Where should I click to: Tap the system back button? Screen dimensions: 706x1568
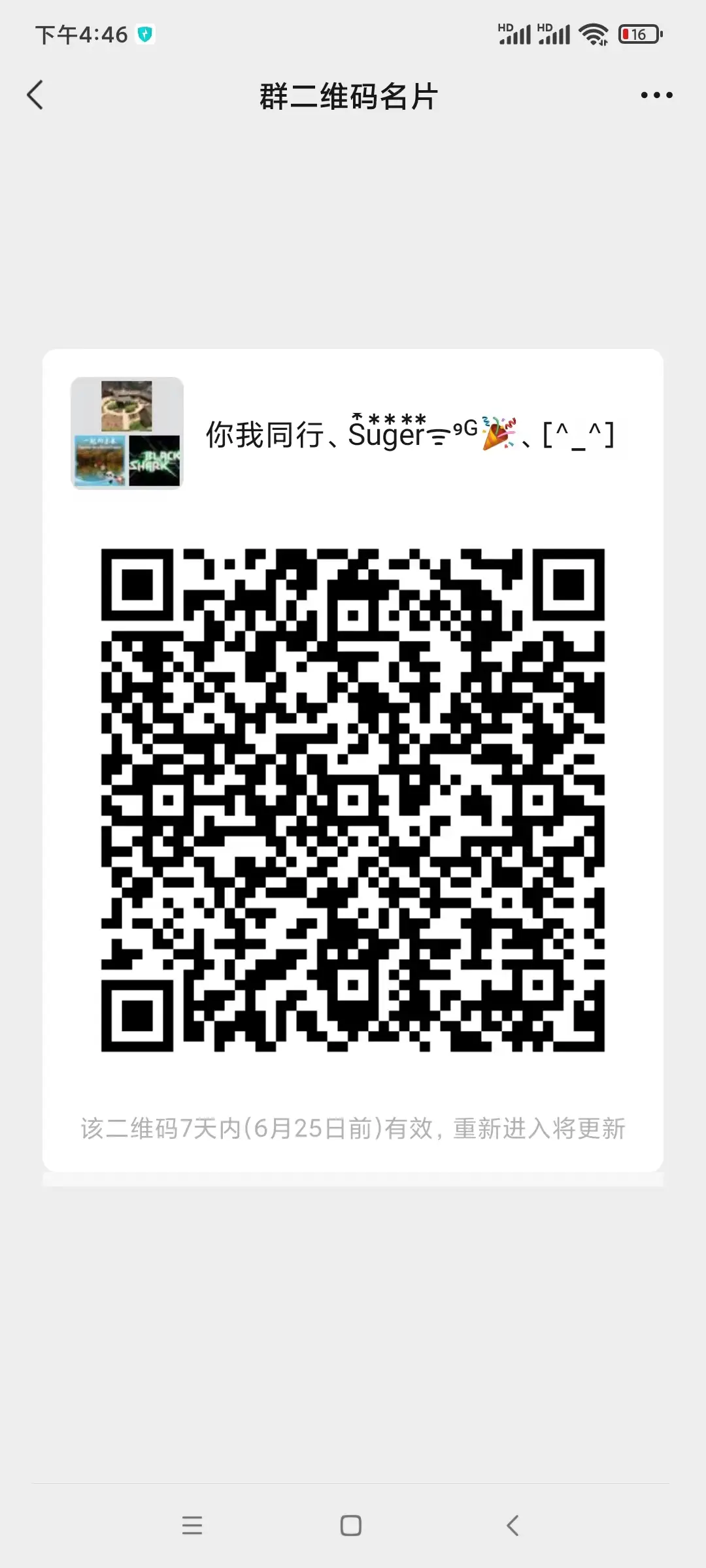tap(513, 1525)
